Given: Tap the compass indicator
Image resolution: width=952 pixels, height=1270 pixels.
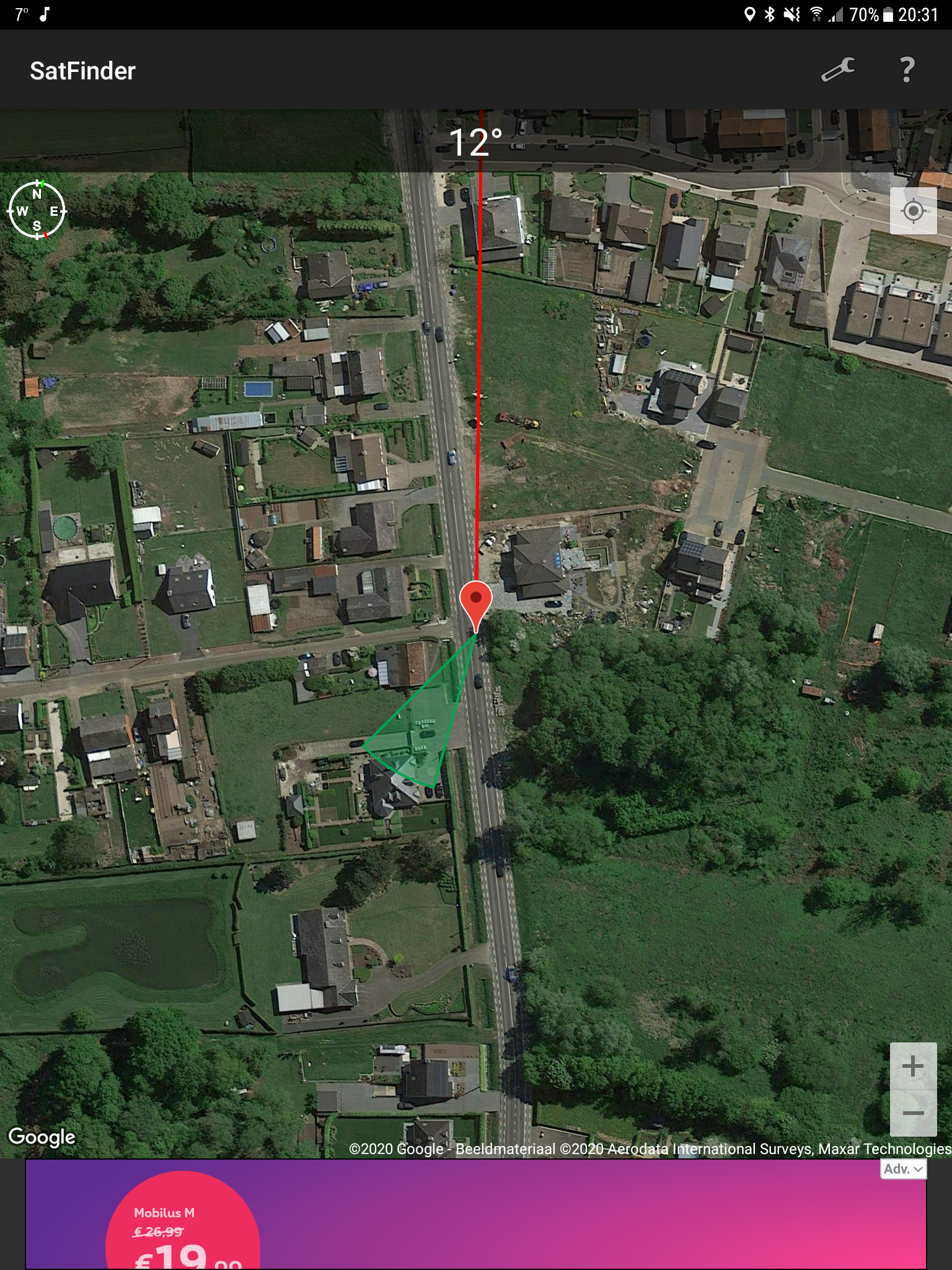Looking at the screenshot, I should (37, 211).
